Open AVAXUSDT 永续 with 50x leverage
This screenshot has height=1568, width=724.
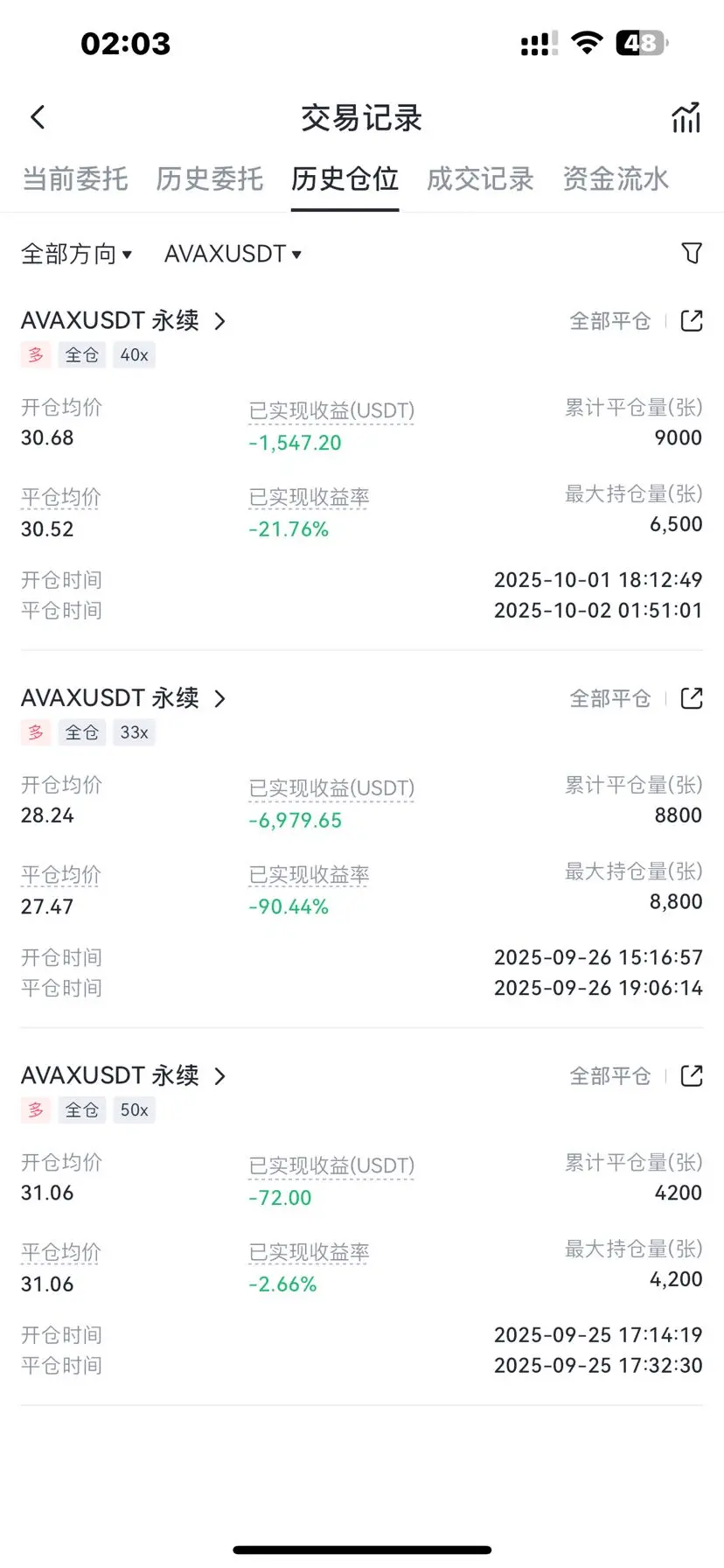coord(123,1075)
